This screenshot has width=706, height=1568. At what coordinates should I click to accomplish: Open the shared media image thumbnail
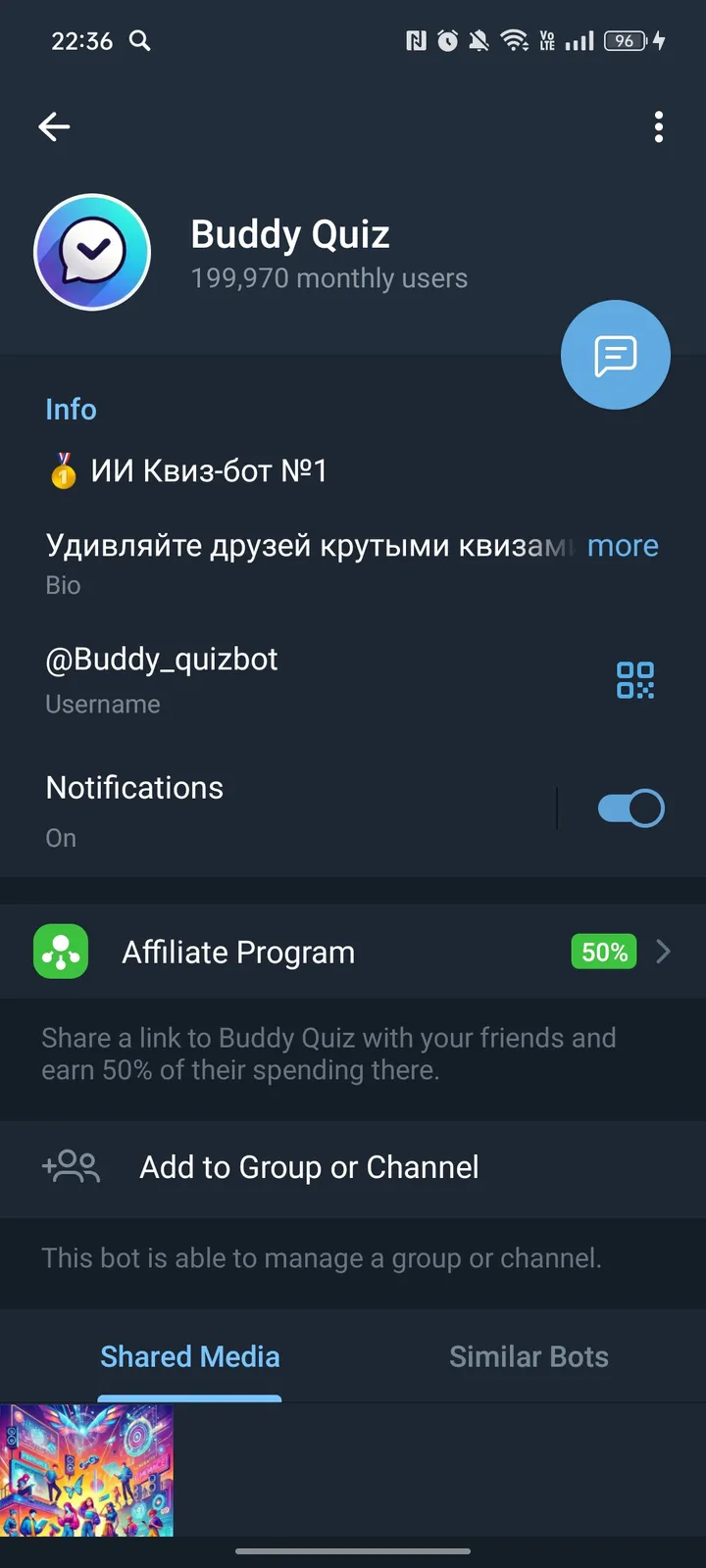tap(87, 1470)
